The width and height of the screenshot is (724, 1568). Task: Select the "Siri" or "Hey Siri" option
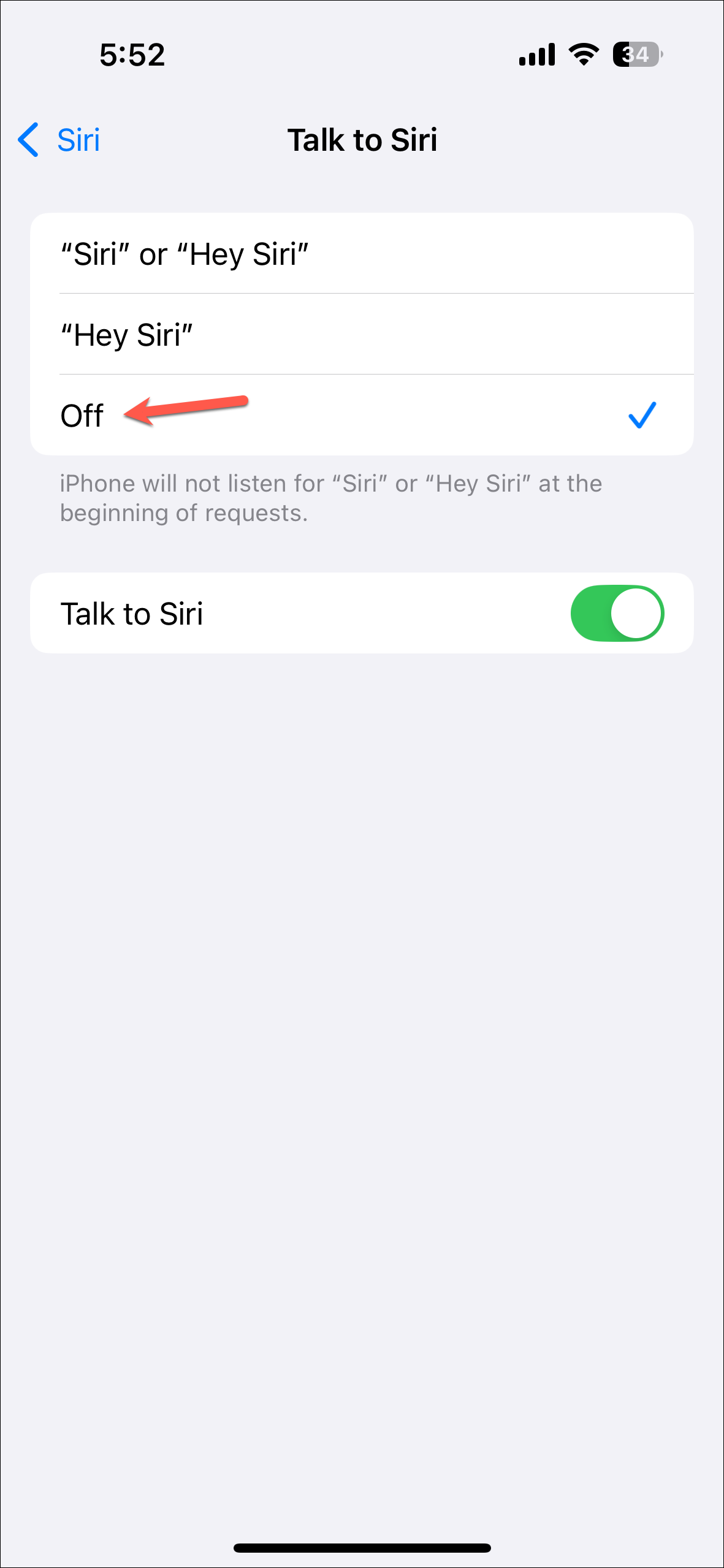pyautogui.click(x=362, y=254)
